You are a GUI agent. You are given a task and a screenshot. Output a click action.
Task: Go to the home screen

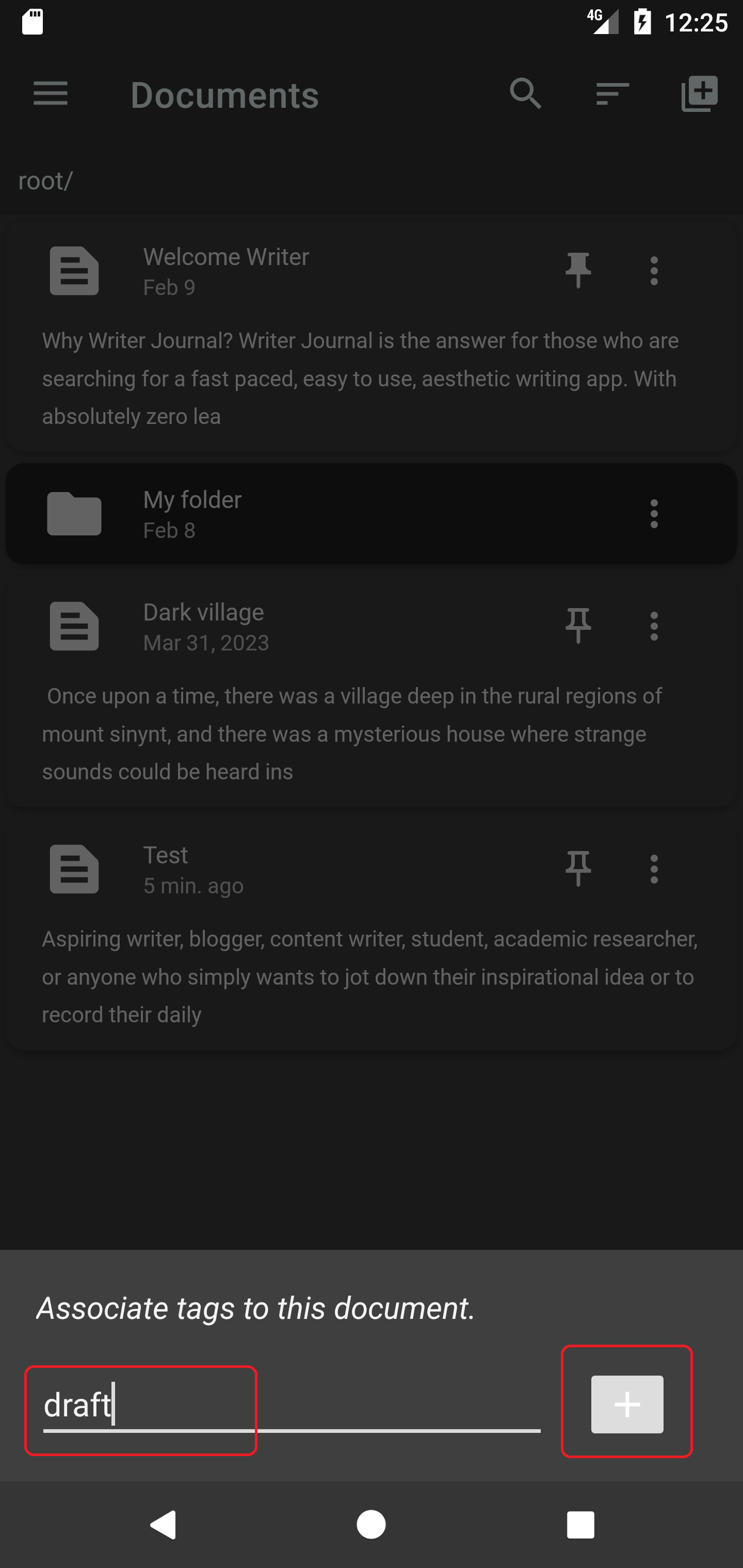click(371, 1524)
